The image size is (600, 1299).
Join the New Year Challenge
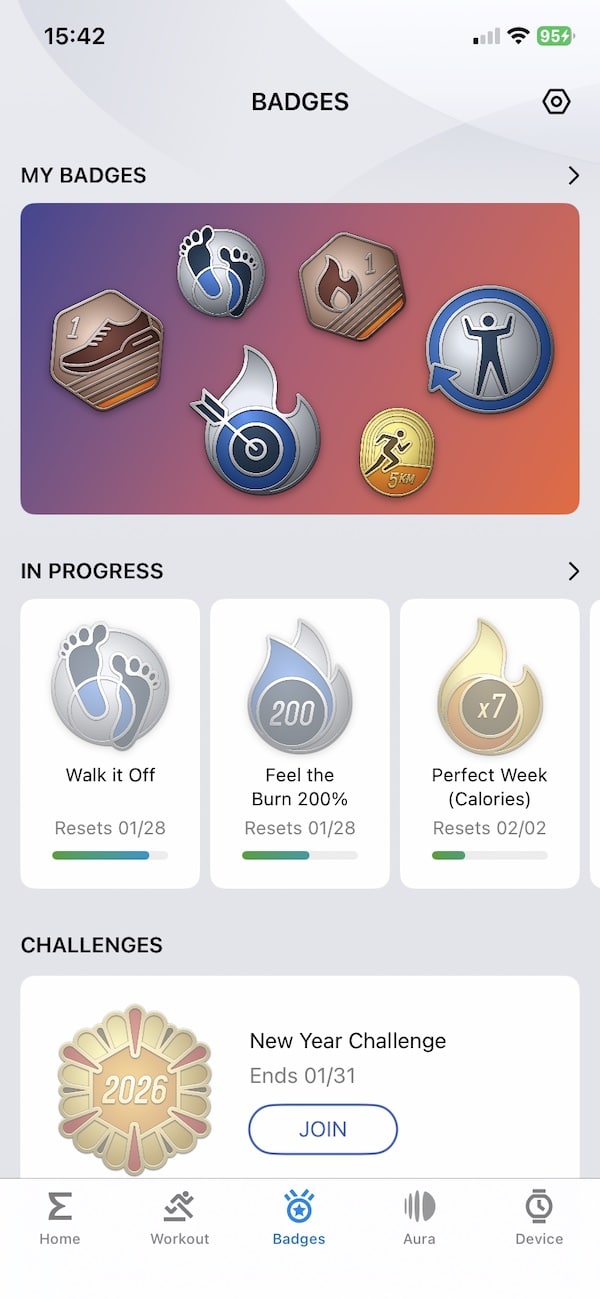click(x=323, y=1129)
